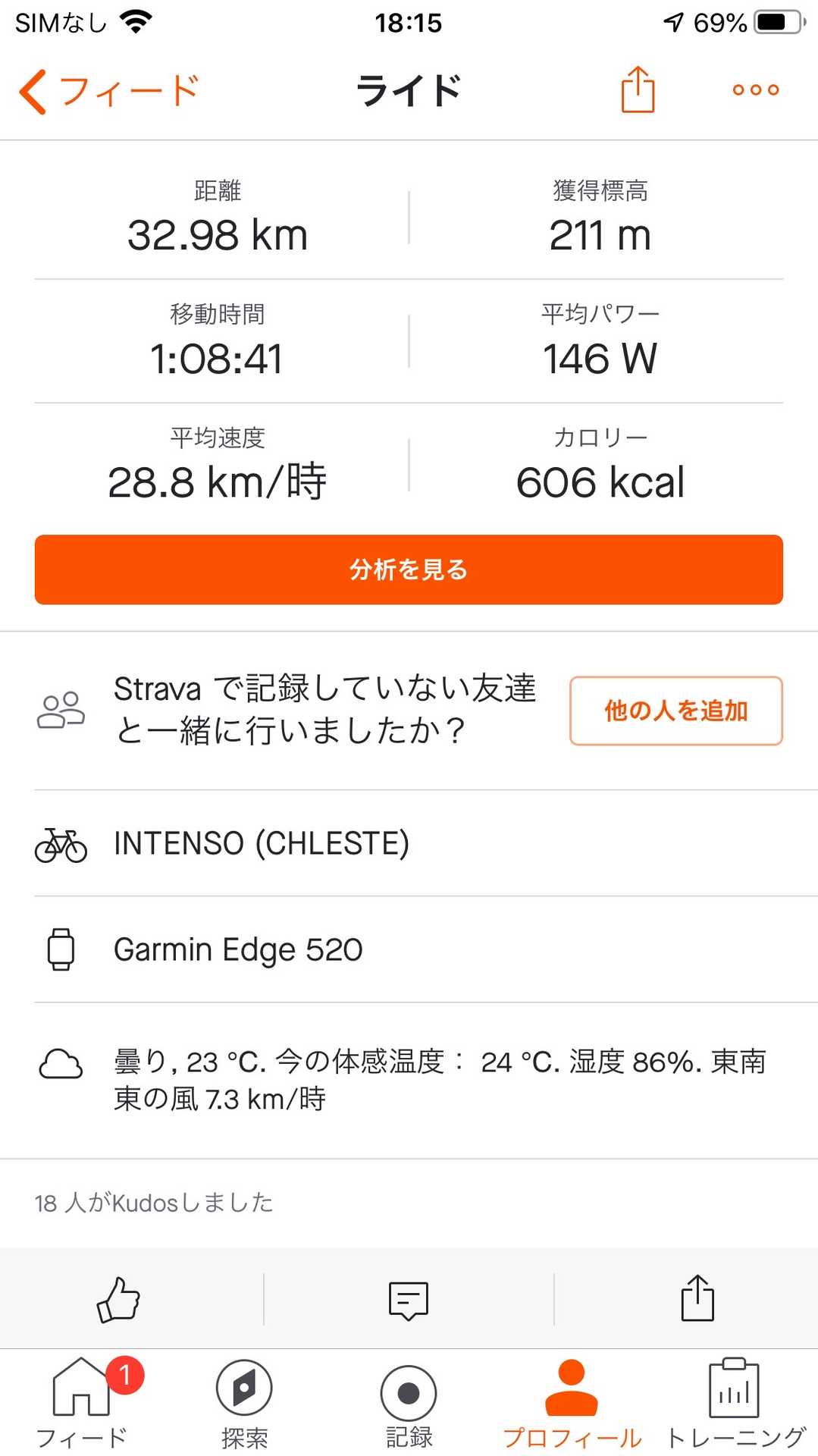Open the three-dot overflow menu
Viewport: 818px width, 1456px height.
tap(756, 90)
